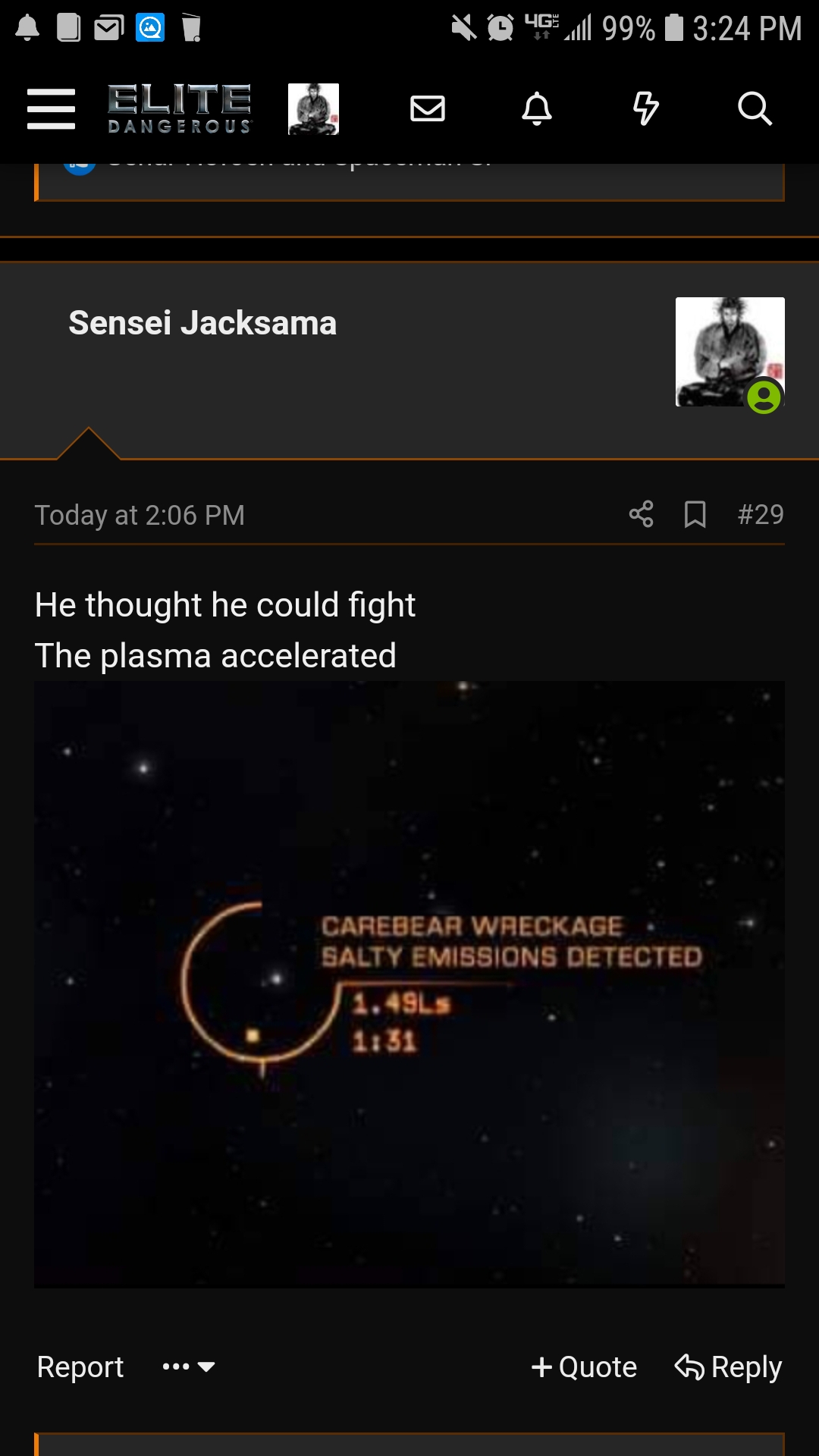Share post #29
This screenshot has height=1456, width=819.
tap(641, 514)
